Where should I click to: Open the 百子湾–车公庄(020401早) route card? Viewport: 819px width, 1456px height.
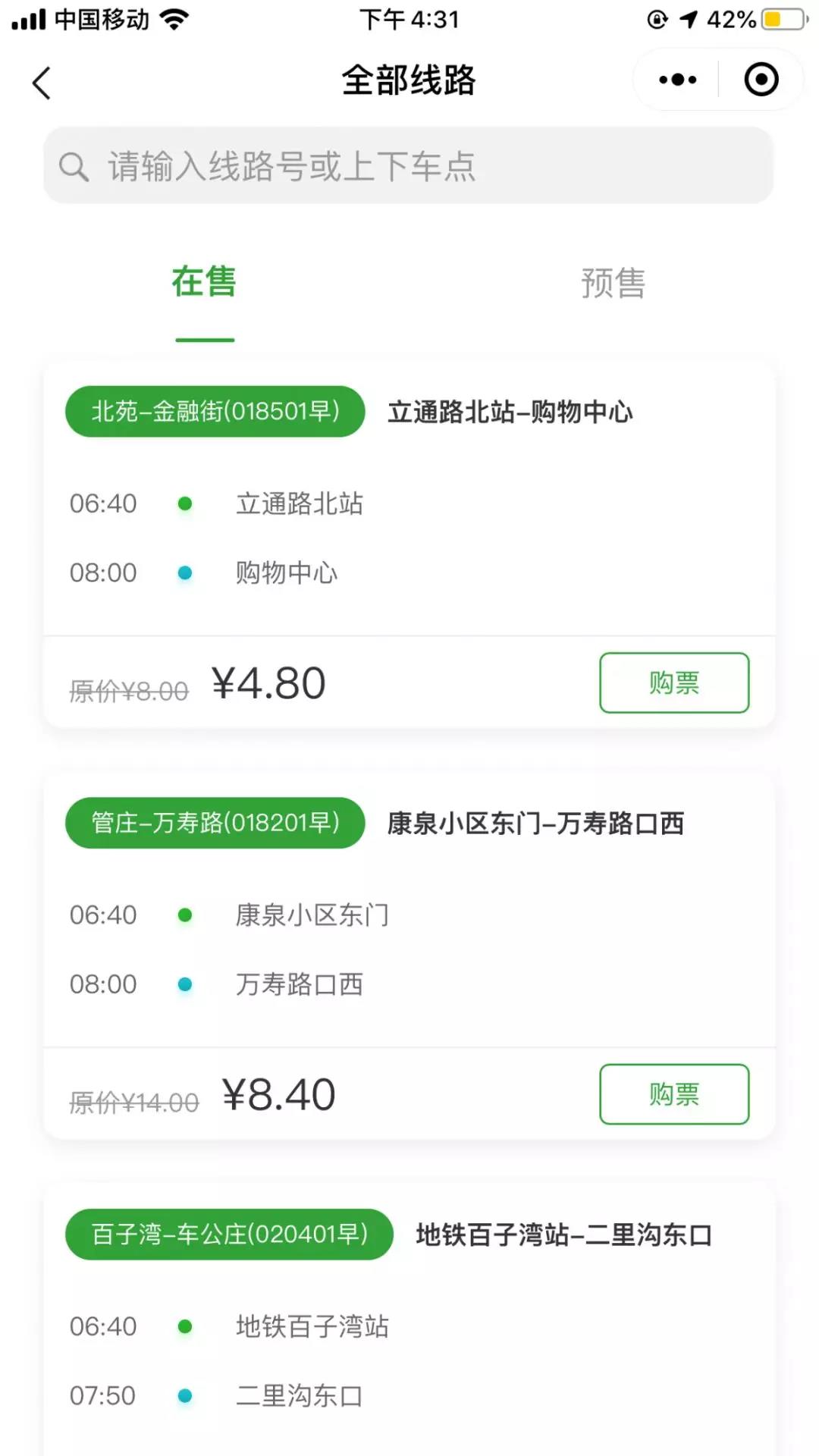click(409, 1319)
